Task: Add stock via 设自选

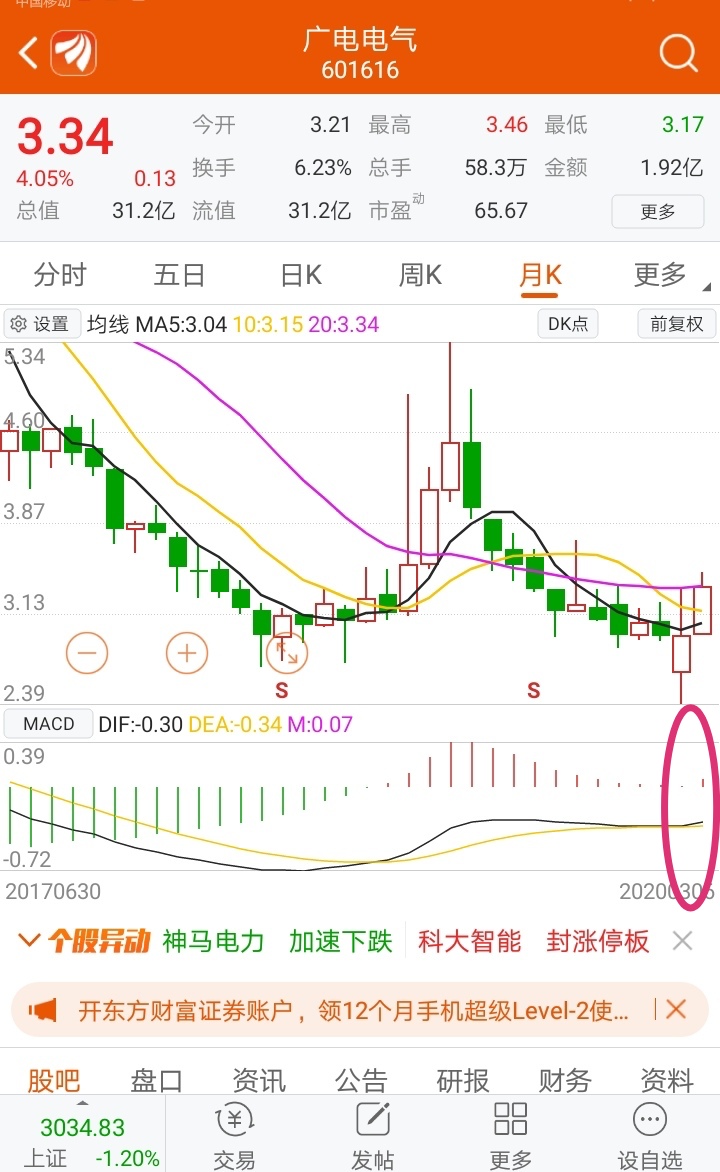Action: 650,1135
